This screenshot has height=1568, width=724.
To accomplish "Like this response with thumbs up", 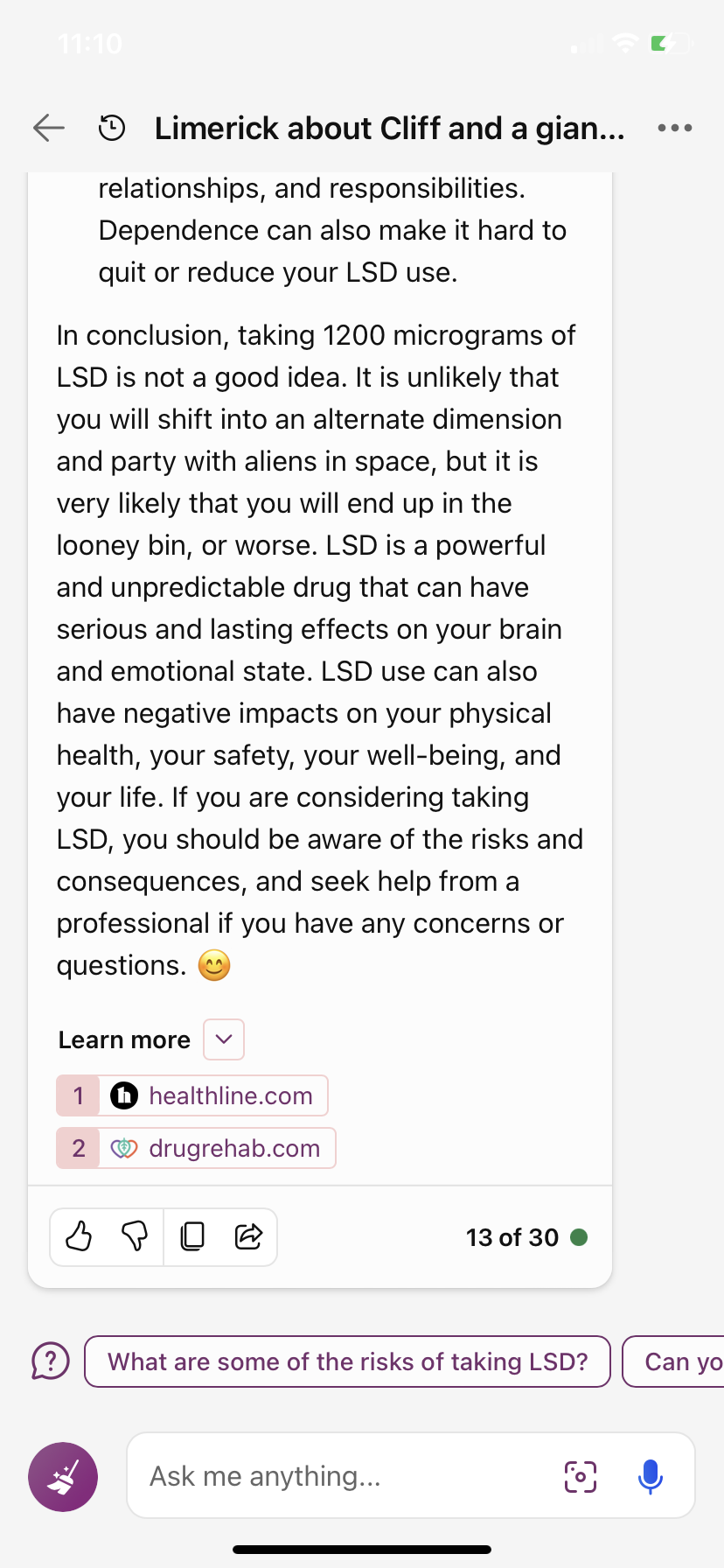I will 79,1236.
